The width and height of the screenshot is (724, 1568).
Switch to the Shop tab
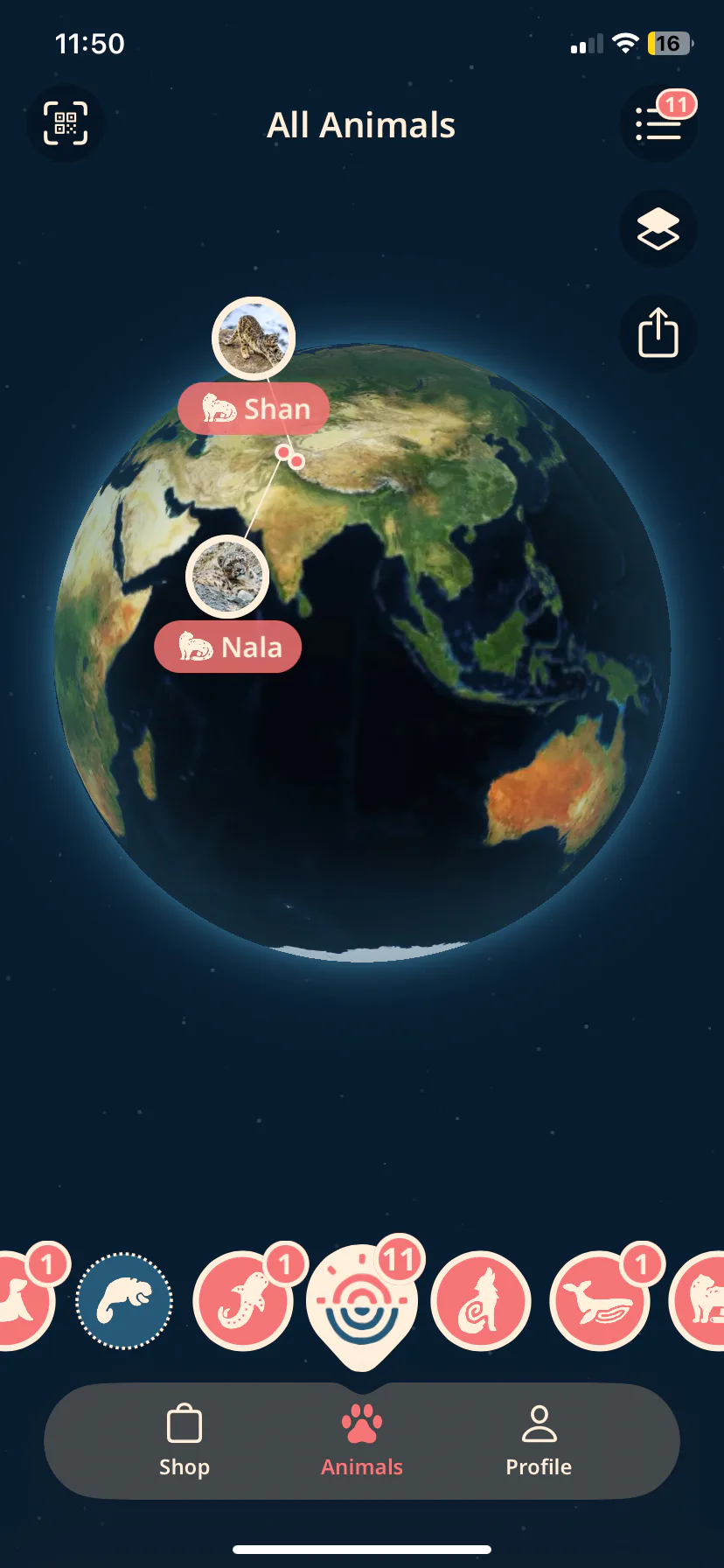(184, 1440)
